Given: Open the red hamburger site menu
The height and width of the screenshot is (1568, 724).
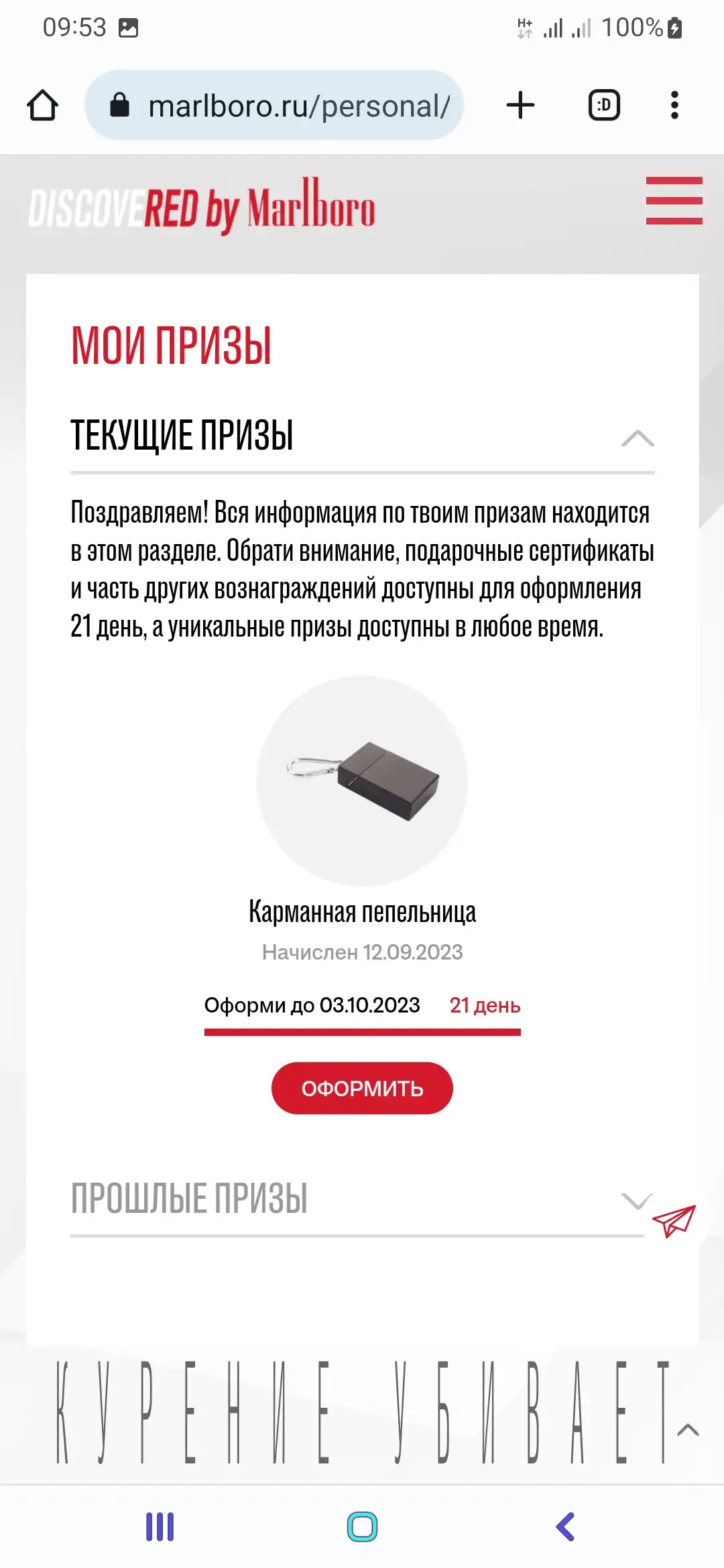Looking at the screenshot, I should point(674,201).
